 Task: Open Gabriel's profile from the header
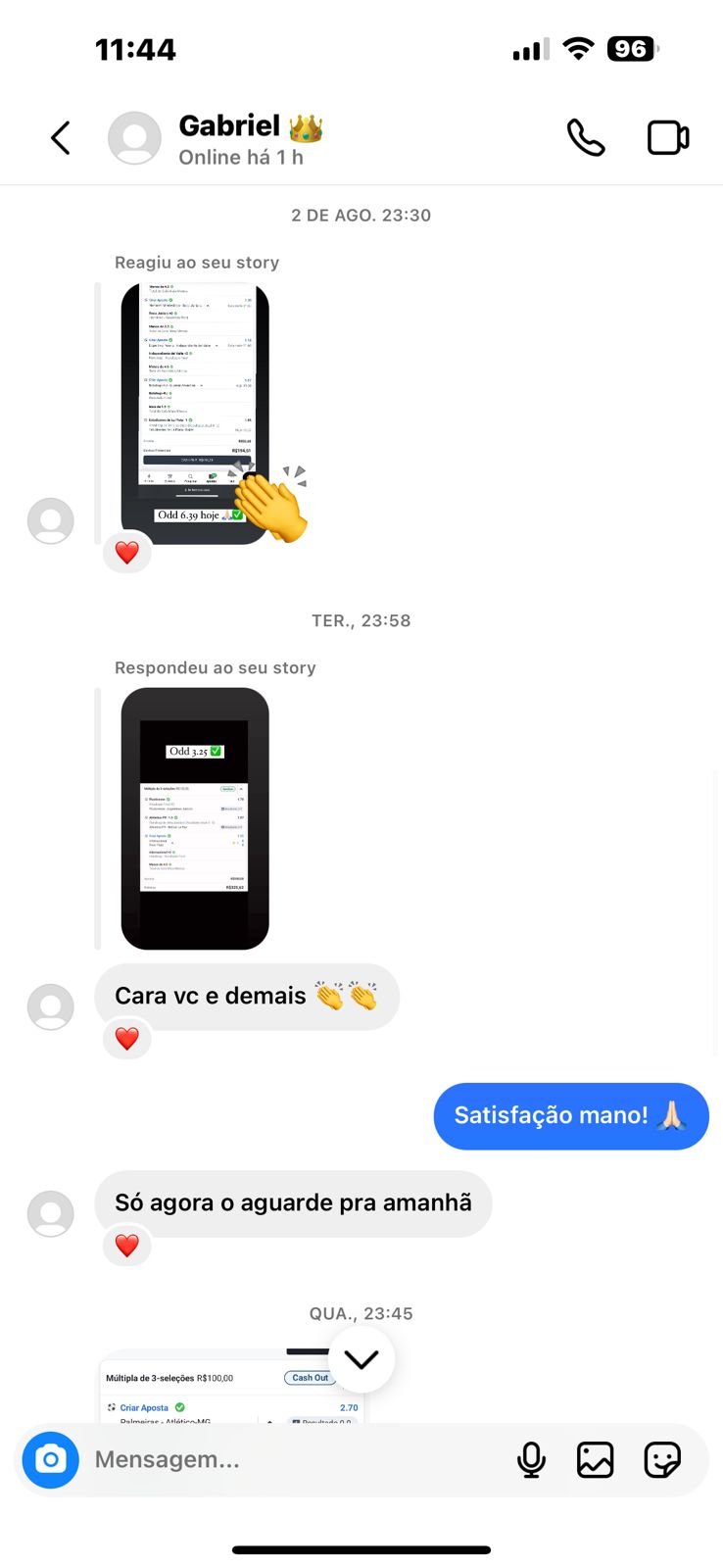coord(241,138)
